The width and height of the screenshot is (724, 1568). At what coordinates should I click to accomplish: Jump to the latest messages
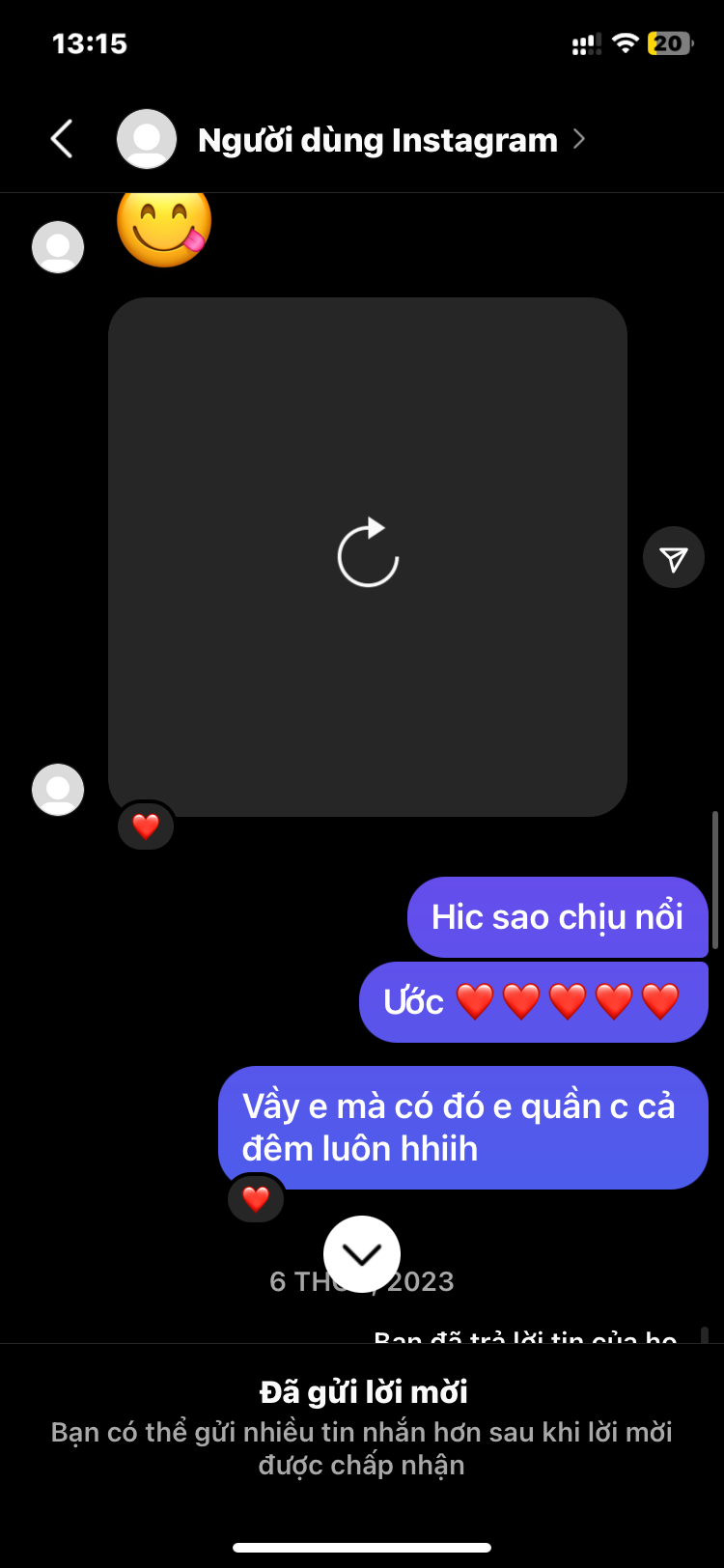tap(362, 1253)
